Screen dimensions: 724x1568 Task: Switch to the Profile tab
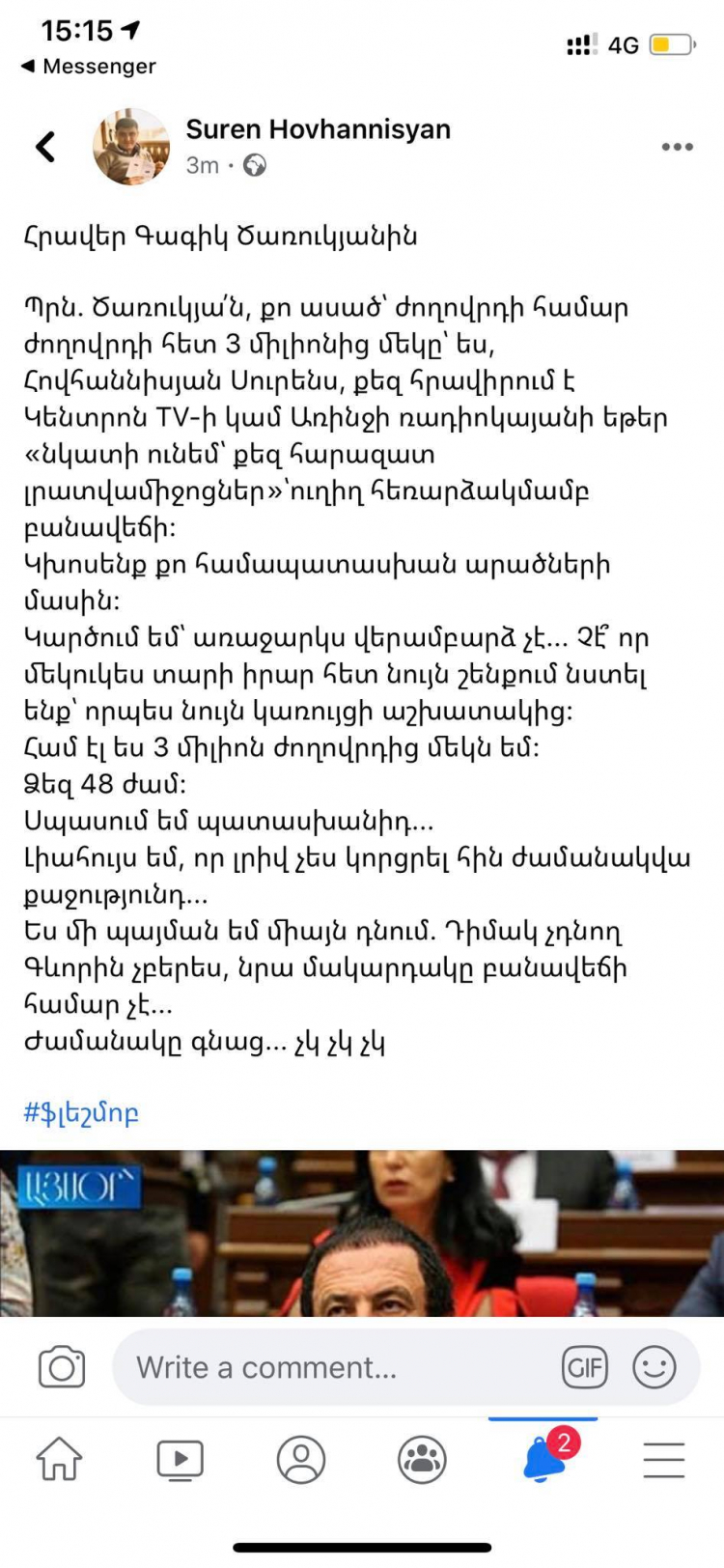(x=301, y=1459)
